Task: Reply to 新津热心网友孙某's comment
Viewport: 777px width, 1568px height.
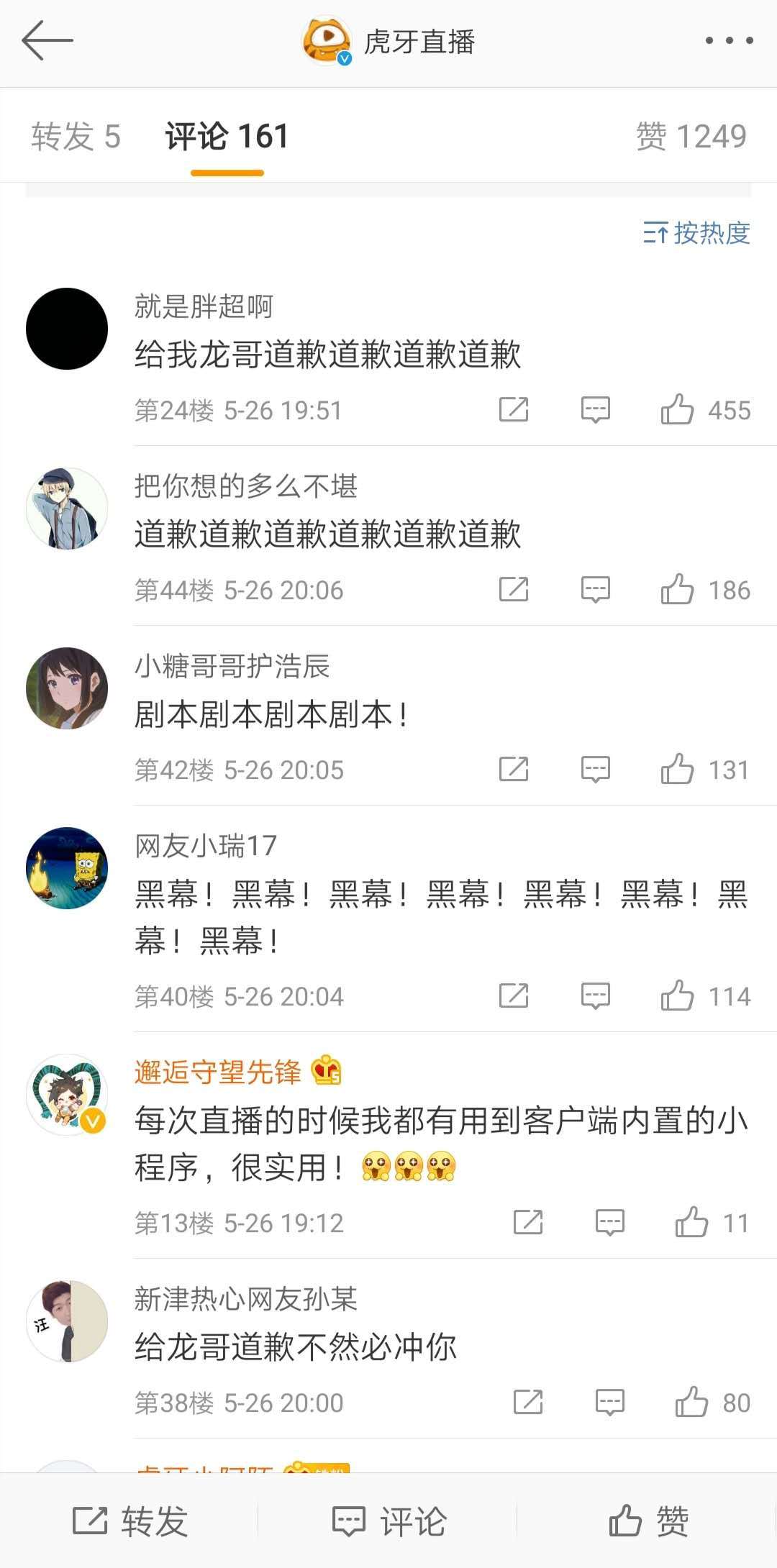Action: click(610, 1403)
